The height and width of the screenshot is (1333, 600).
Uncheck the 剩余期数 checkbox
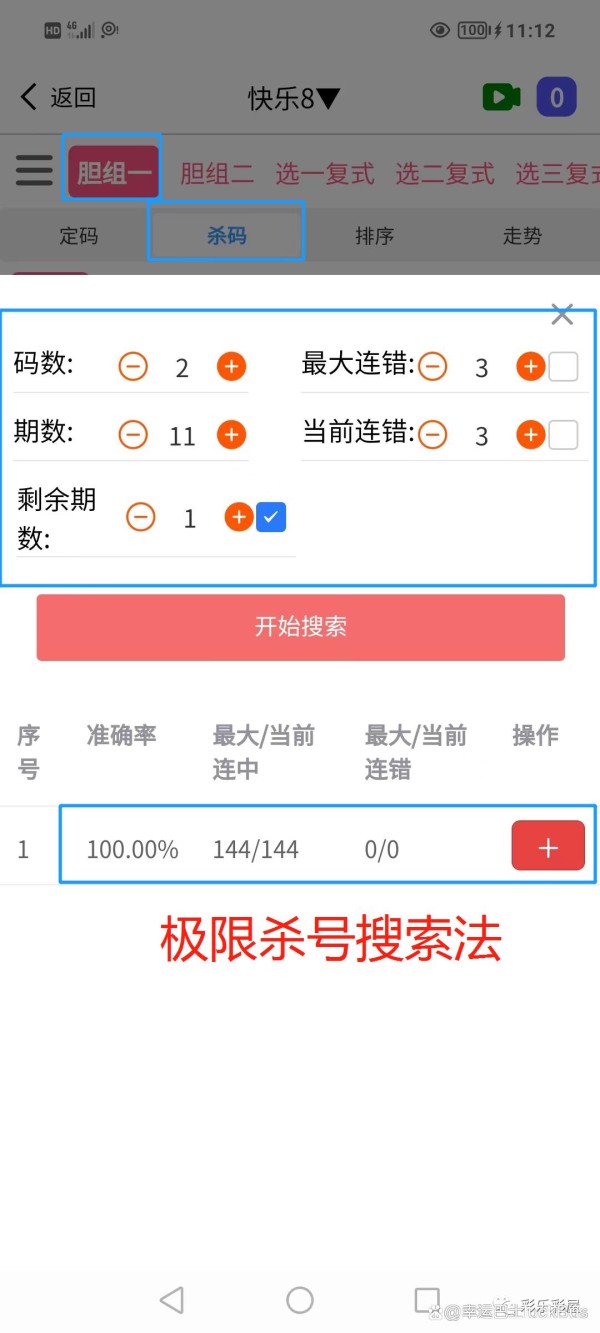coord(271,517)
